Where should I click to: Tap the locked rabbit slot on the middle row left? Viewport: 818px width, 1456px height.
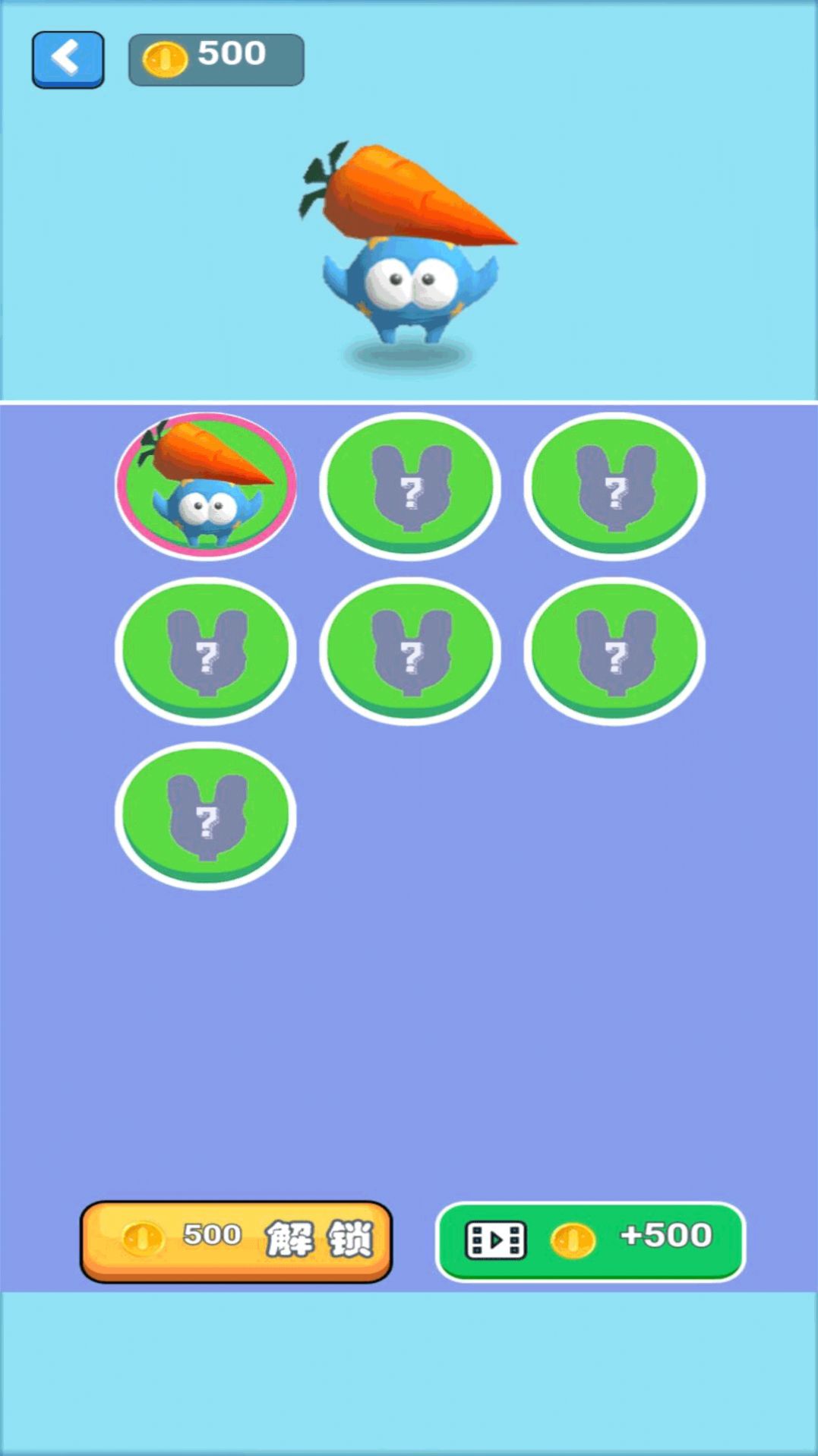tap(205, 649)
